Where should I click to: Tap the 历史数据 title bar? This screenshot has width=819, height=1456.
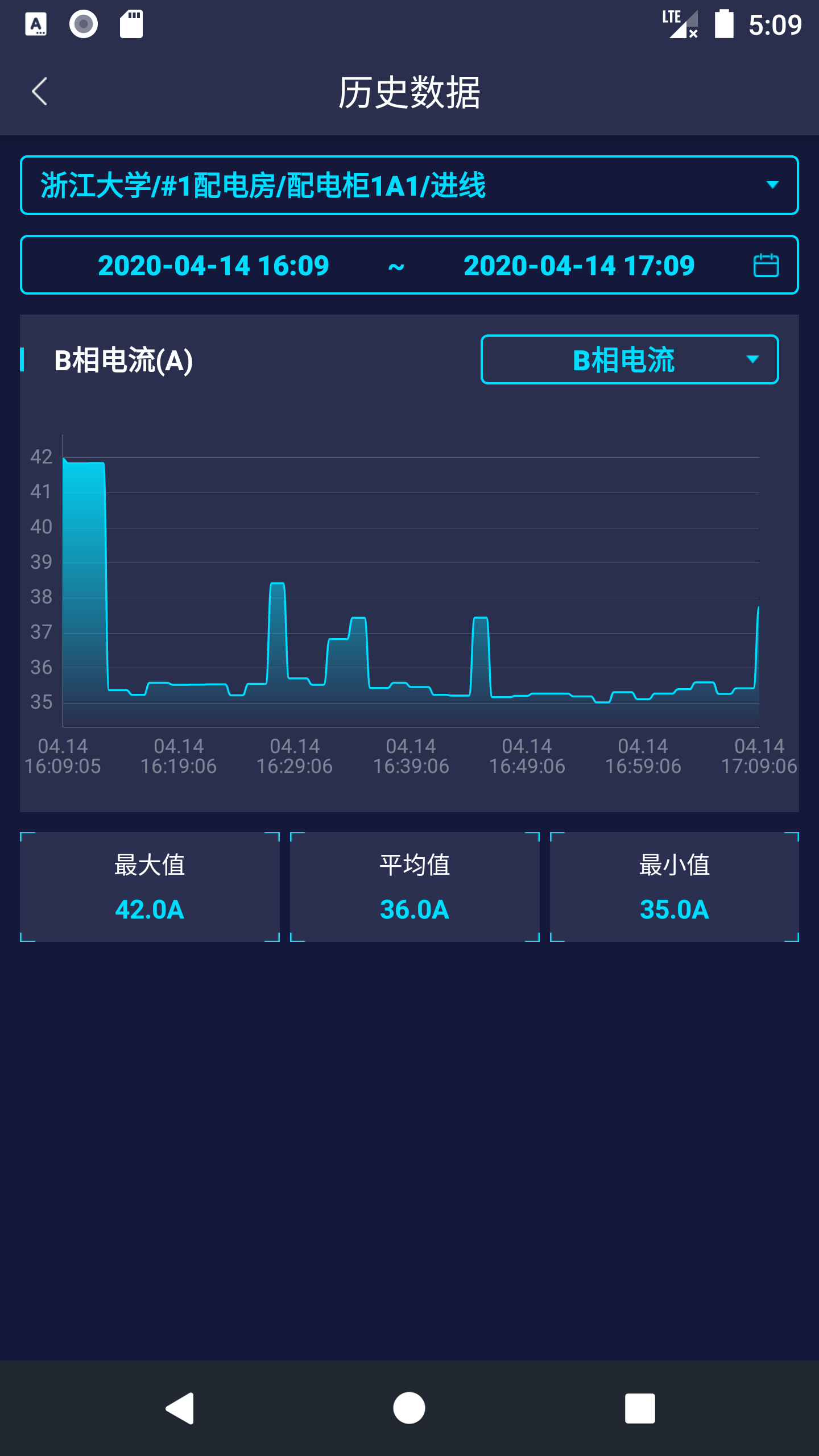[x=409, y=91]
